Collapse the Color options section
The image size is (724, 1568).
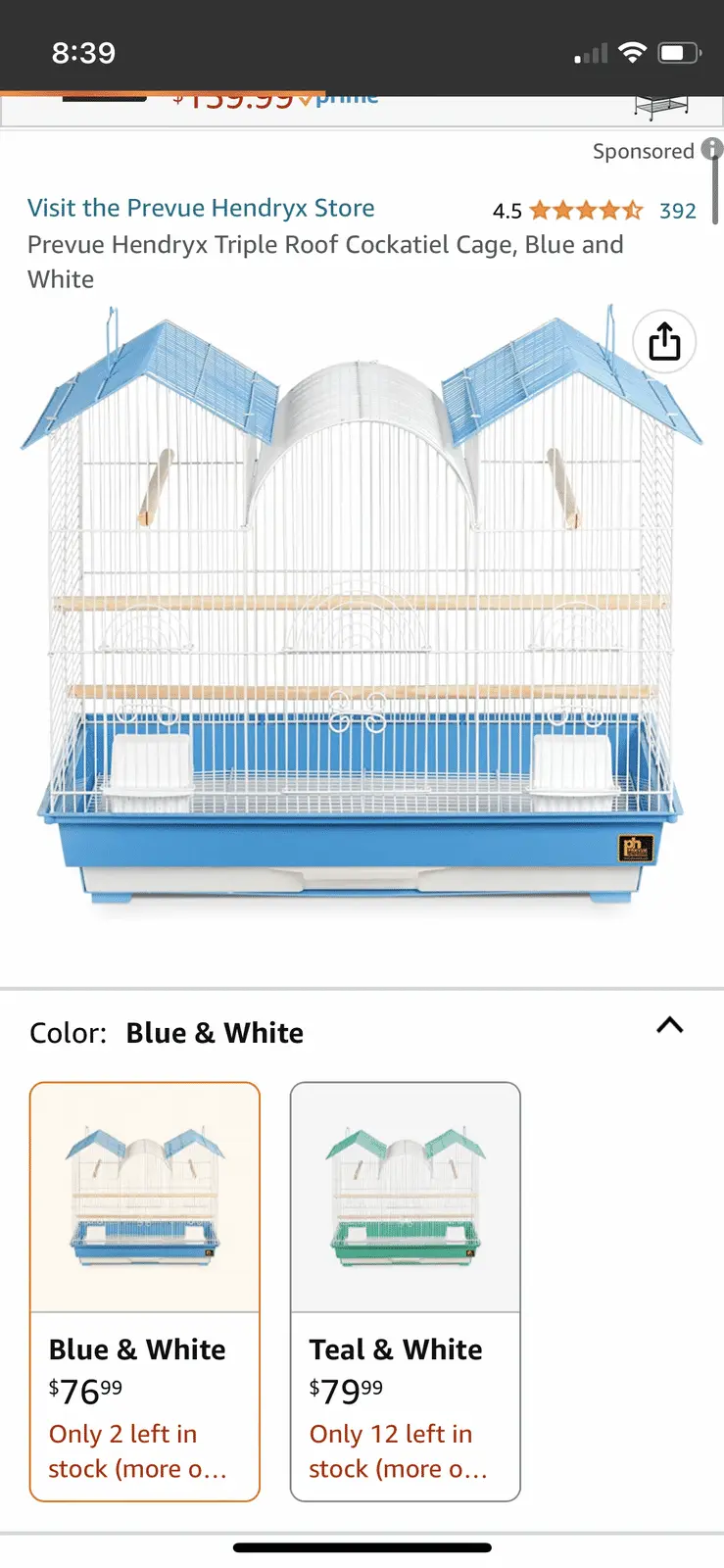pos(670,1026)
